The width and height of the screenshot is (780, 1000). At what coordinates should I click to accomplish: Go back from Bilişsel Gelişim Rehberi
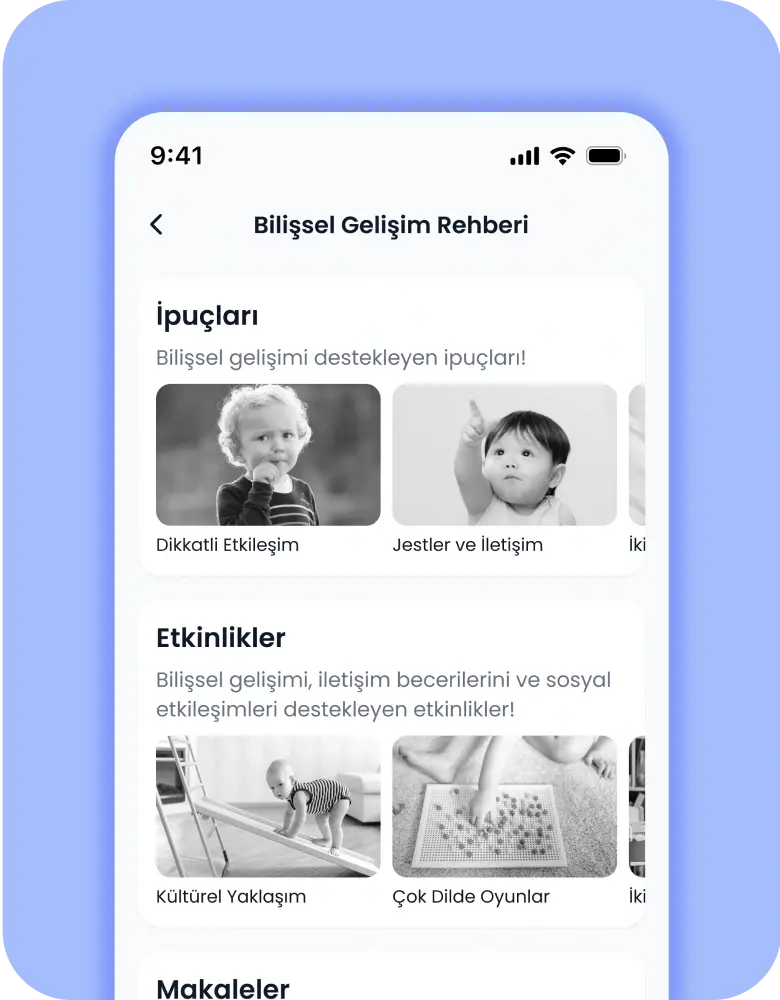click(156, 225)
